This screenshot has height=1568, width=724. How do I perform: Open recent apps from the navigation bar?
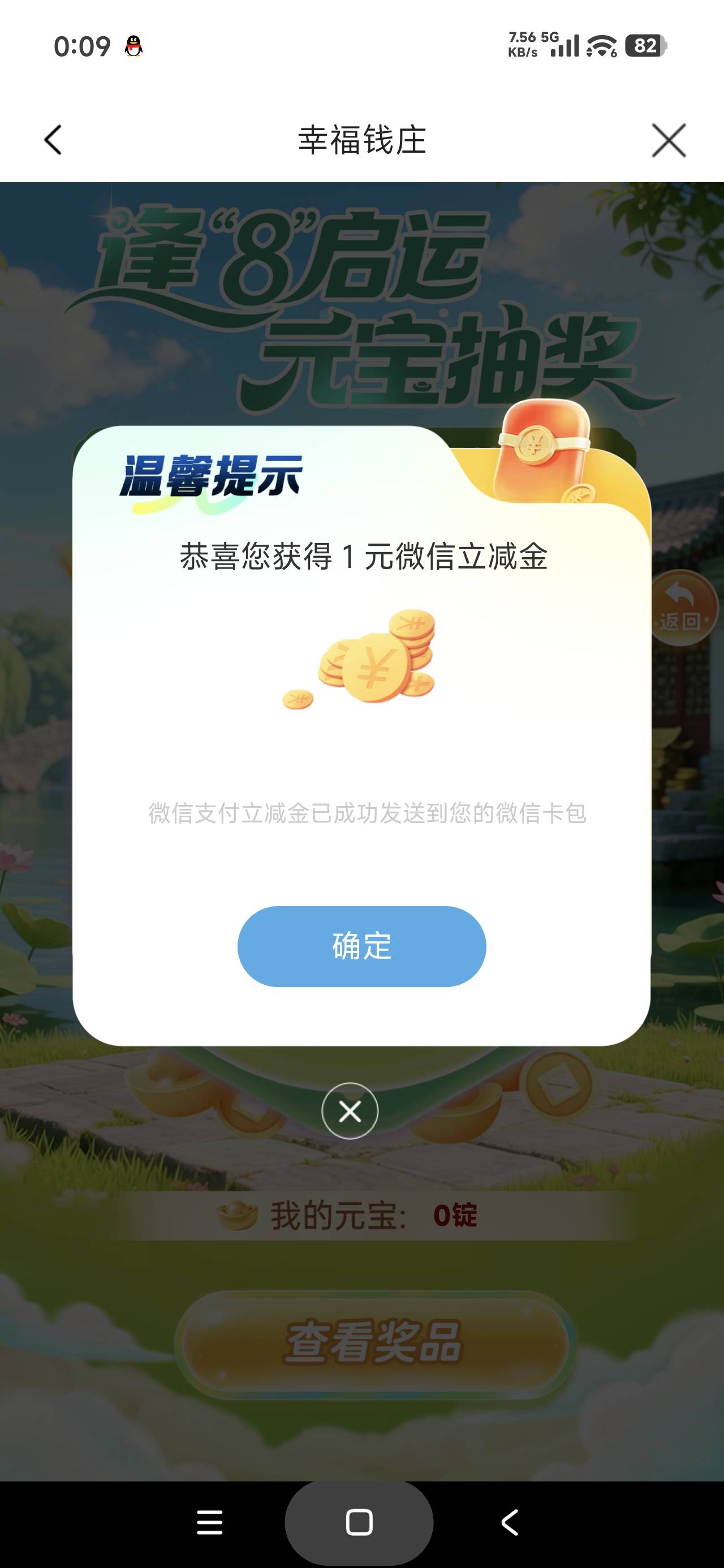[210, 1522]
